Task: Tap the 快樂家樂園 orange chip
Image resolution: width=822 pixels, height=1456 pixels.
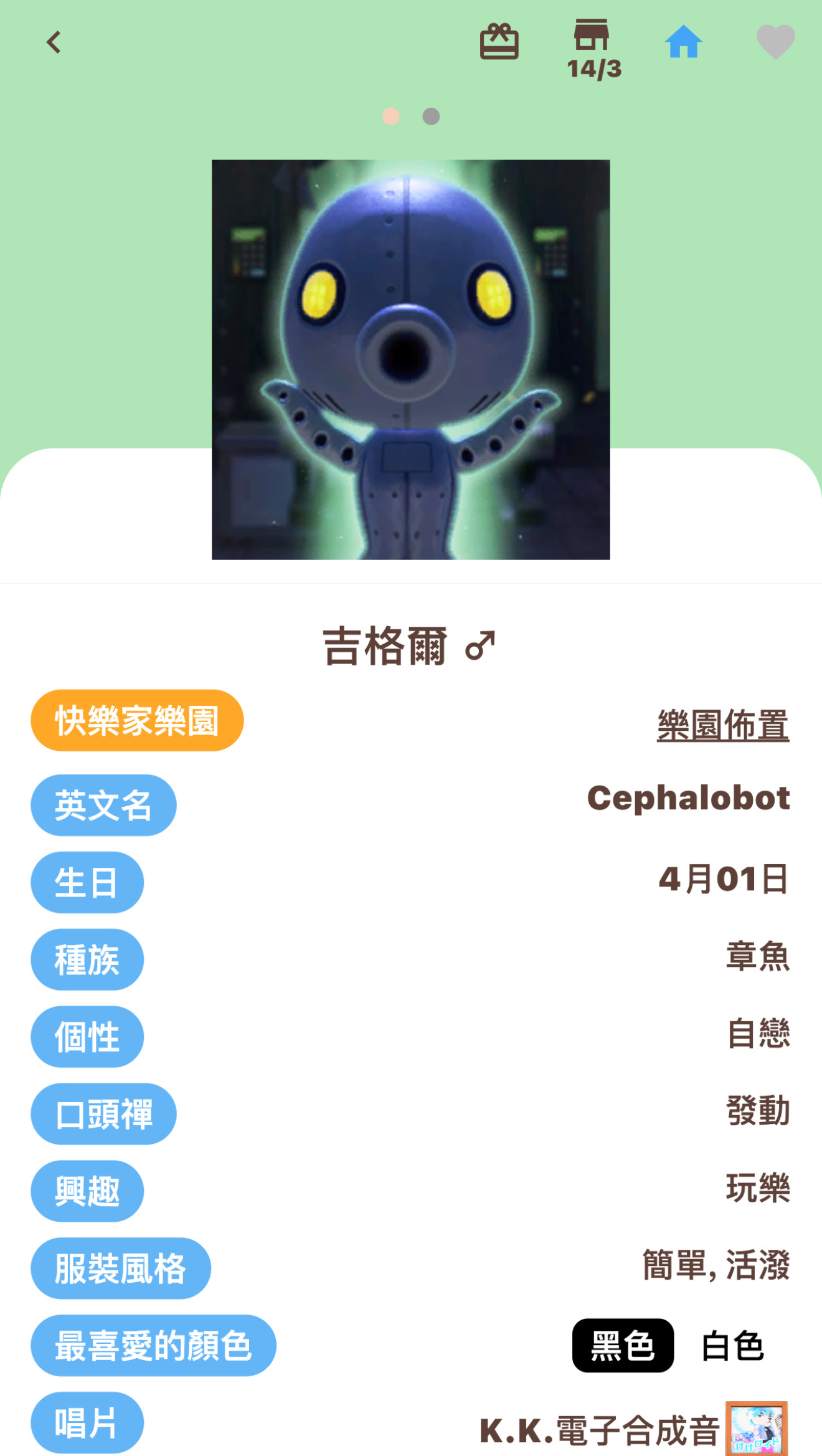Action: pyautogui.click(x=137, y=720)
